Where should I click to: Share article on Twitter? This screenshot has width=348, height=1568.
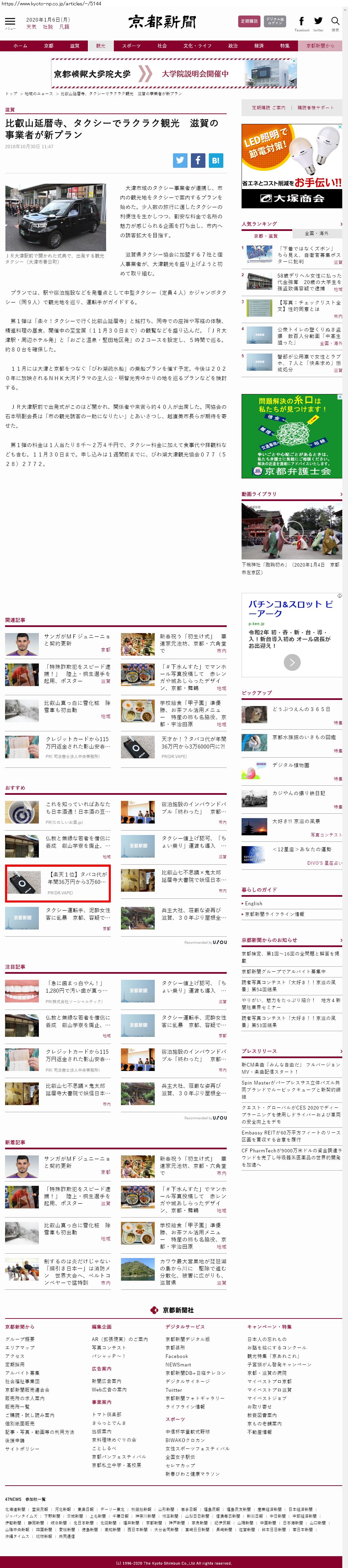pos(180,160)
